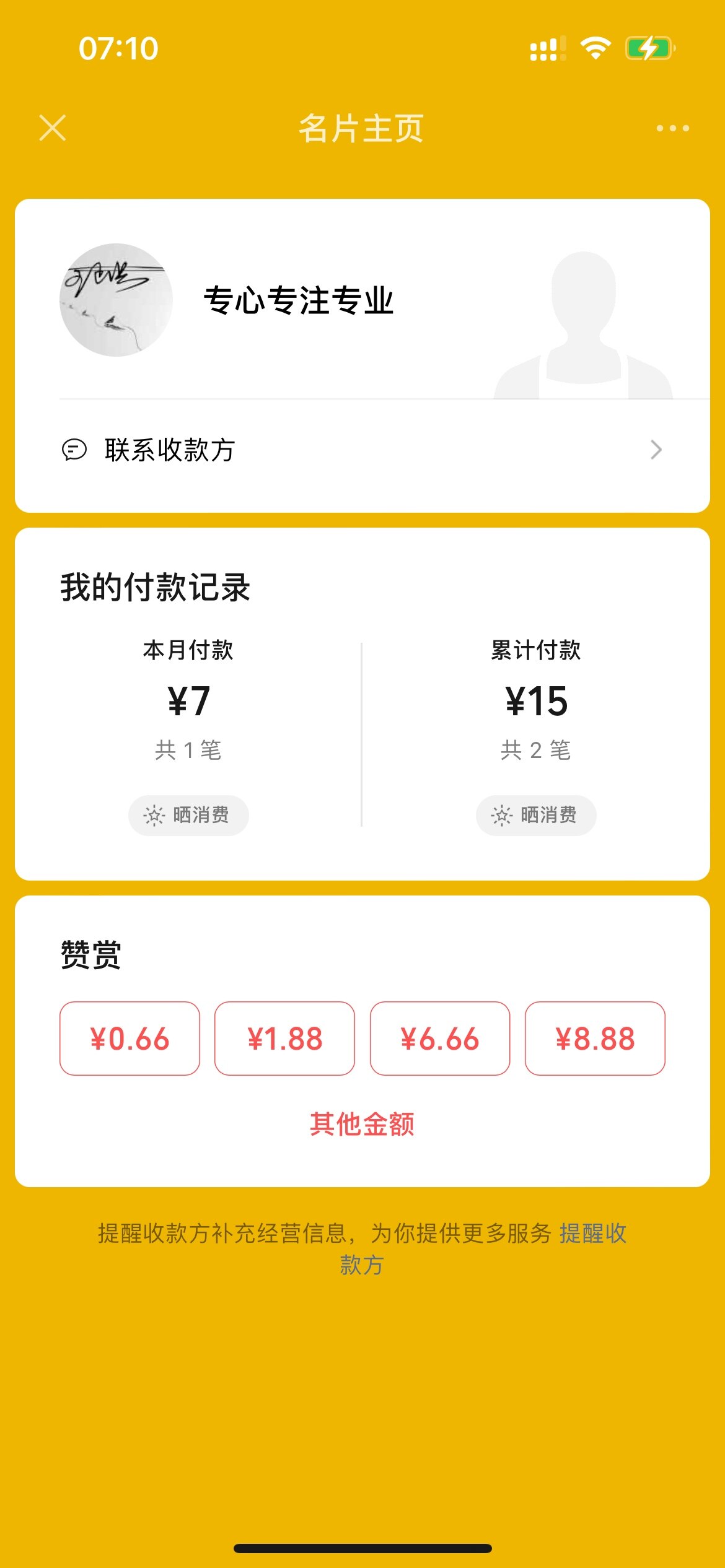
Task: Choose the ¥1.88 reward amount
Action: click(x=284, y=1039)
